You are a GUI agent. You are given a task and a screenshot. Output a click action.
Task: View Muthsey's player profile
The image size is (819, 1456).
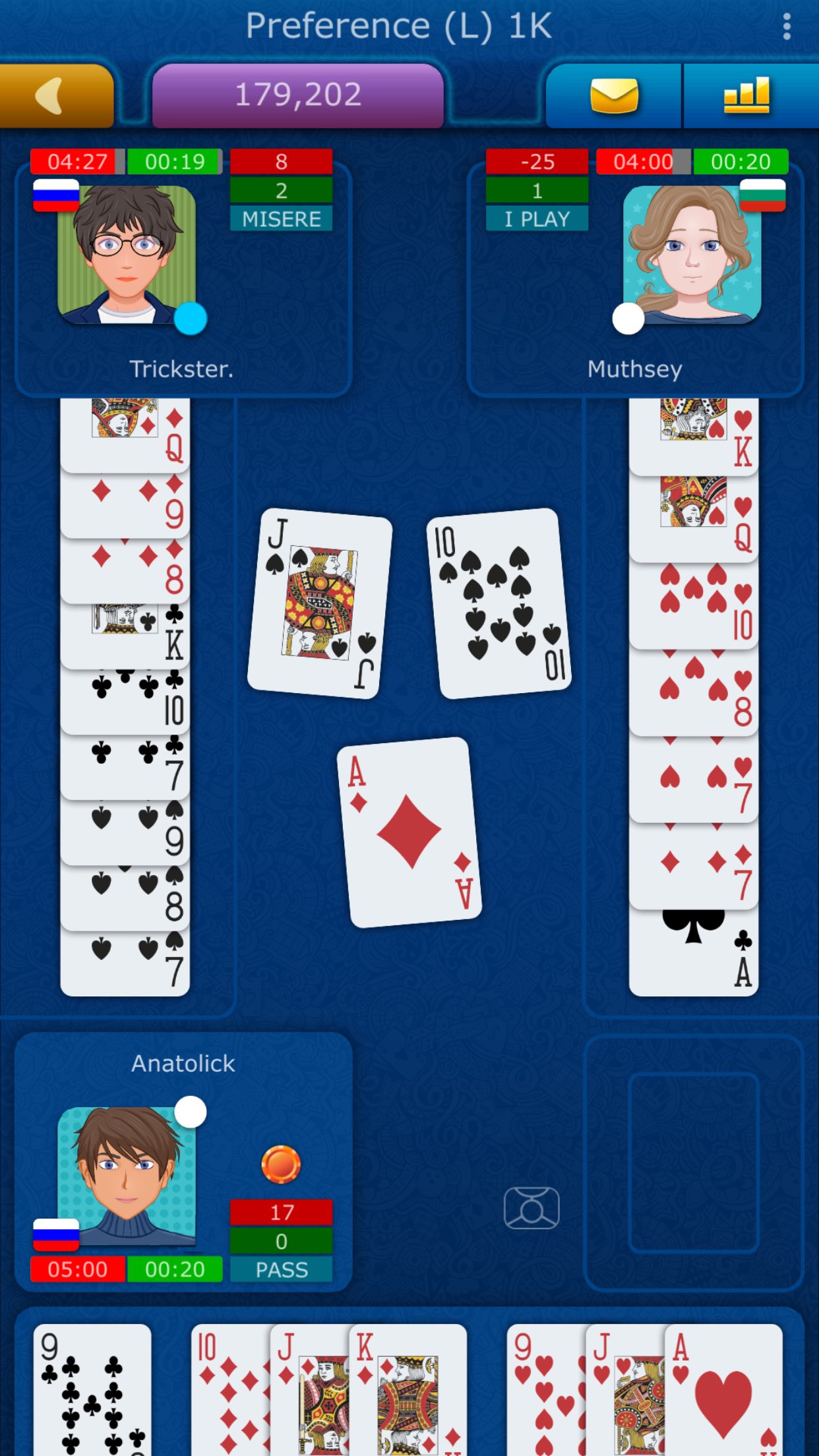click(692, 255)
